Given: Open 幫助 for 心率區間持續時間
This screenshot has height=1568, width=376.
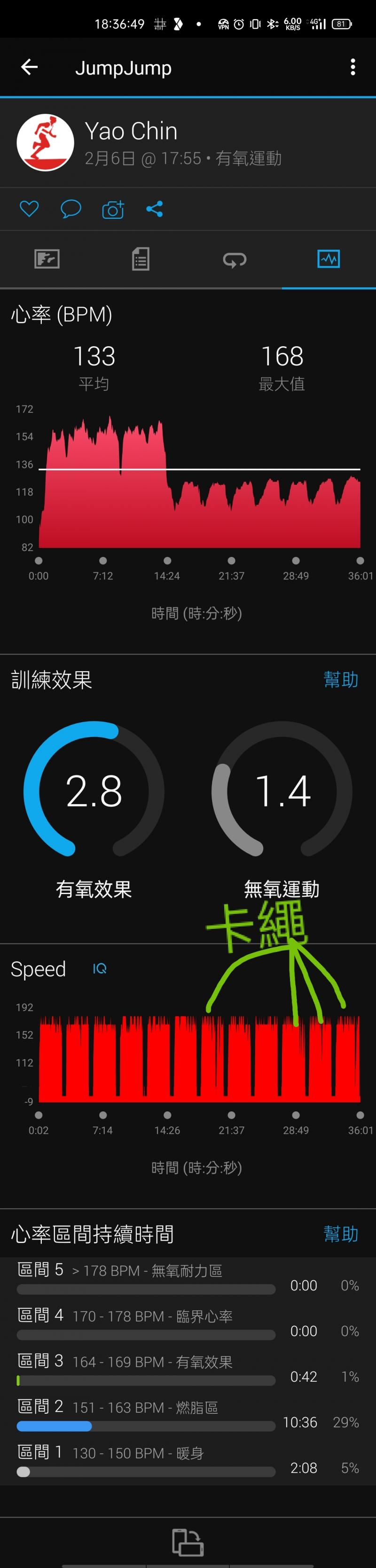Looking at the screenshot, I should click(x=341, y=1234).
